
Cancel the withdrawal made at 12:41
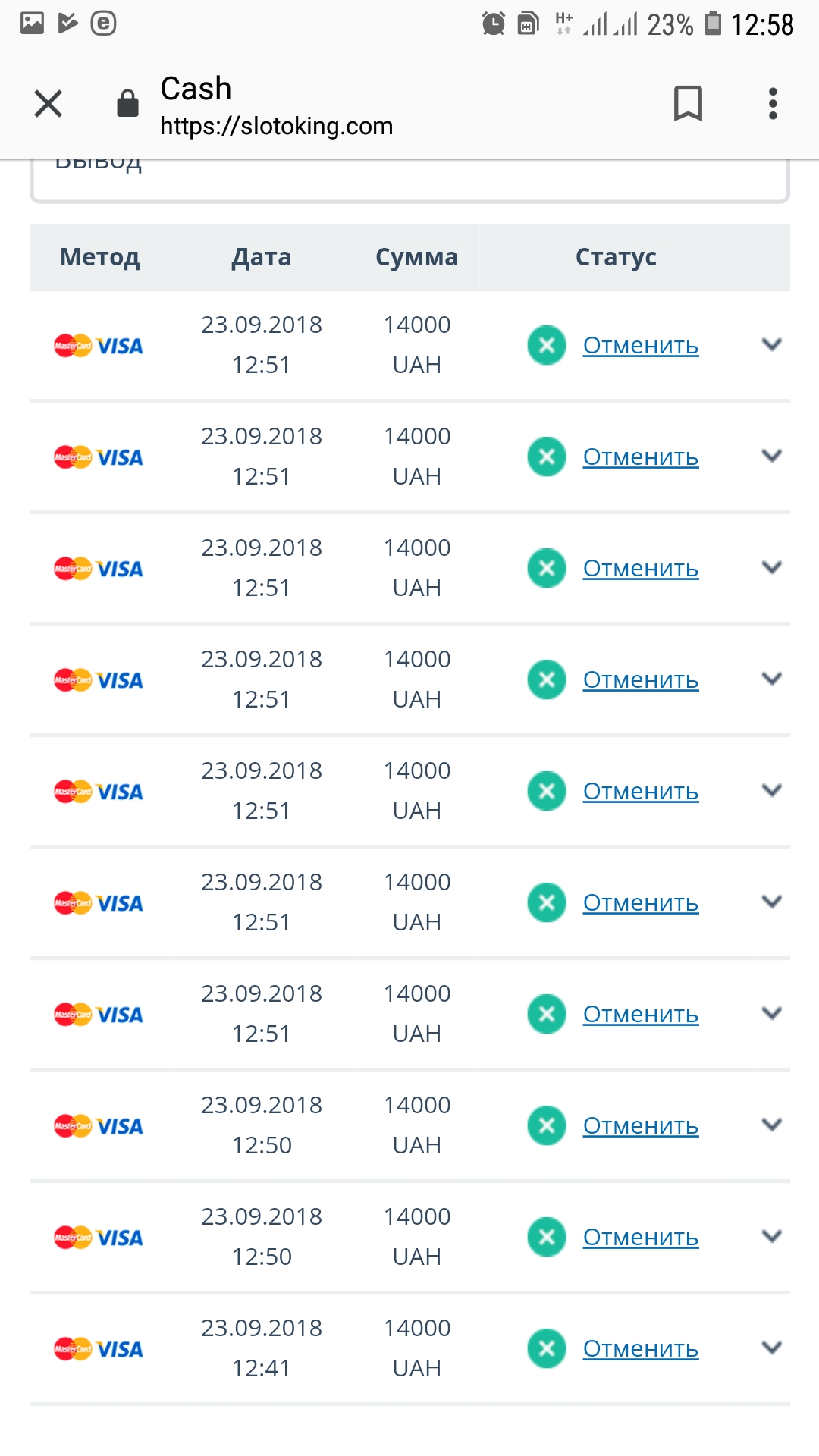pyautogui.click(x=640, y=1349)
